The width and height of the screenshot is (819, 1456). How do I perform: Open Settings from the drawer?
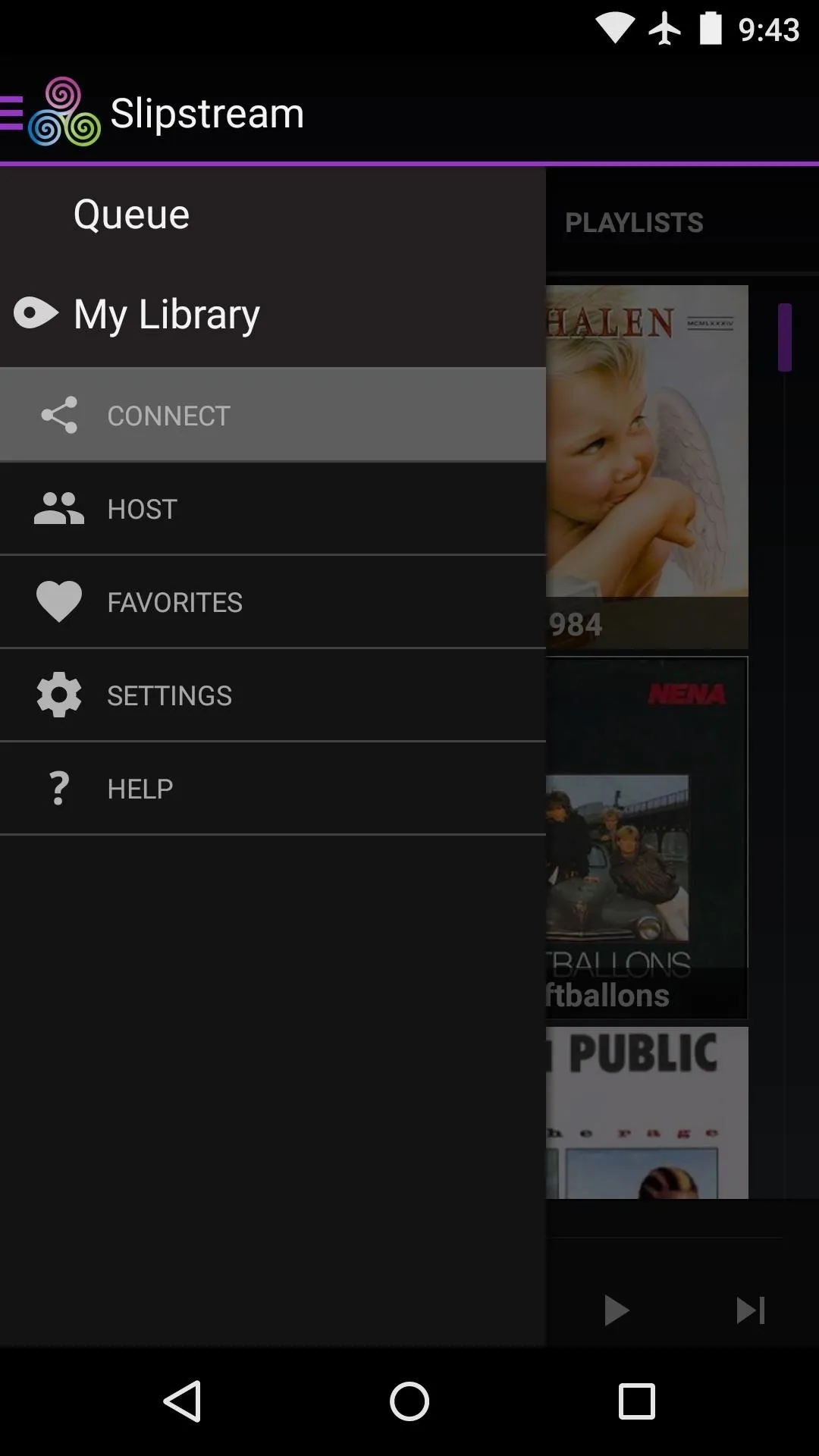tap(273, 695)
